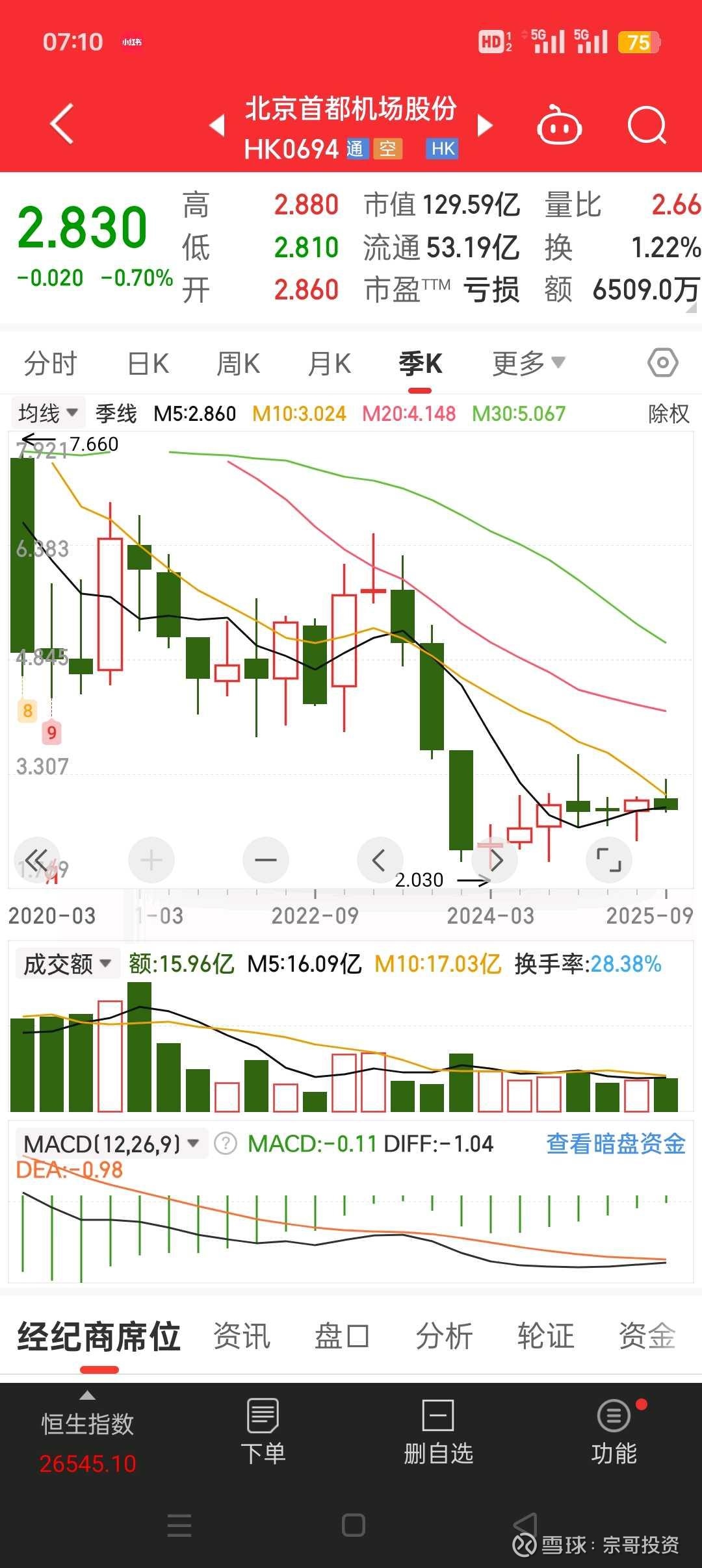The width and height of the screenshot is (702, 1568).
Task: Go back using the top-left arrow
Action: [62, 123]
